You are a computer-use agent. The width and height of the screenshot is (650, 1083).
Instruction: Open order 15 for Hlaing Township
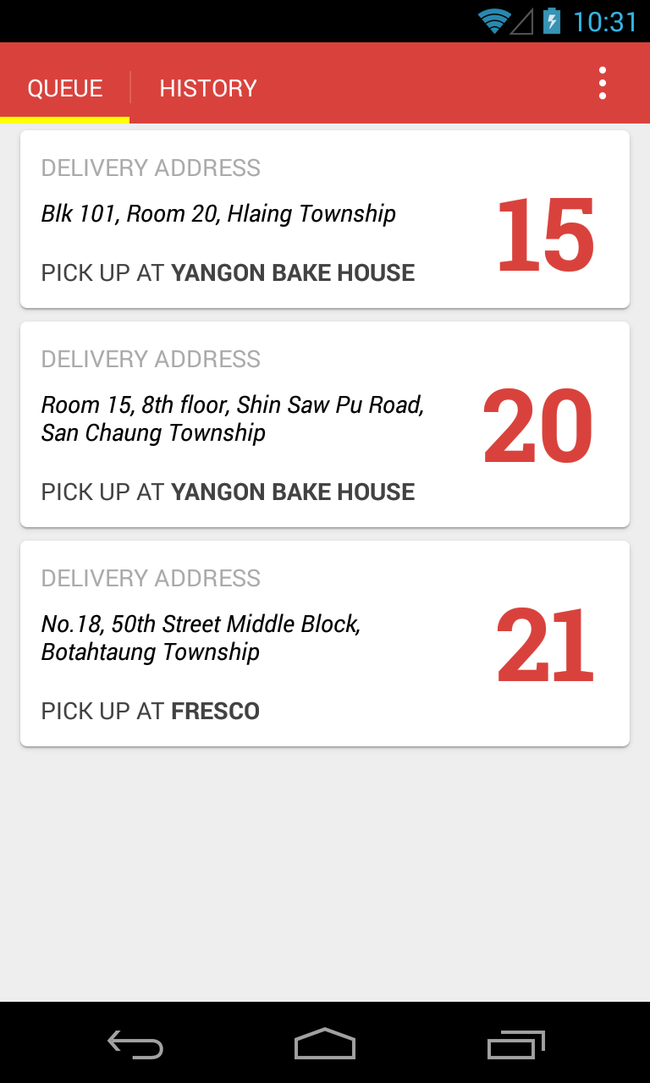tap(324, 219)
